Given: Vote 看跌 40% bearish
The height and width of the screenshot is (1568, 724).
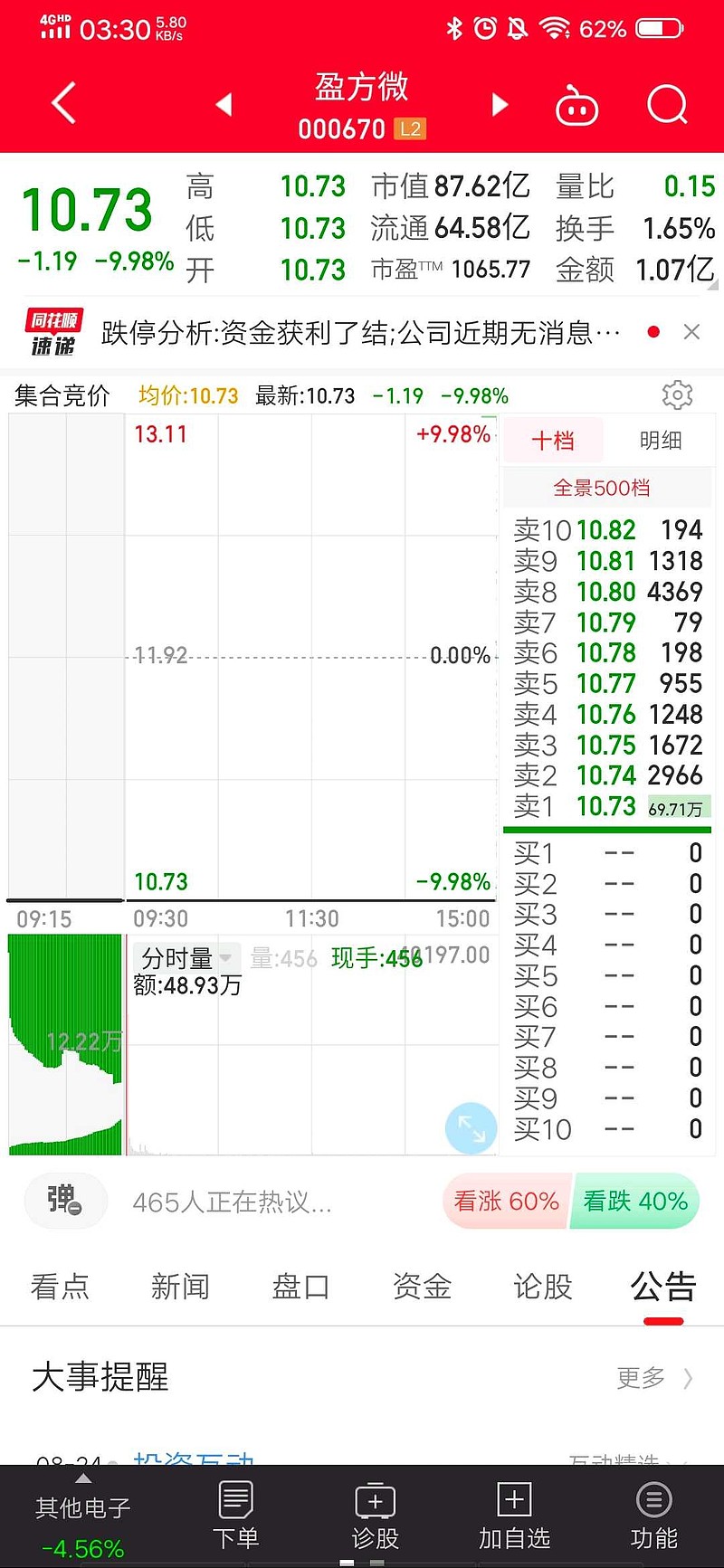Looking at the screenshot, I should click(x=635, y=1202).
